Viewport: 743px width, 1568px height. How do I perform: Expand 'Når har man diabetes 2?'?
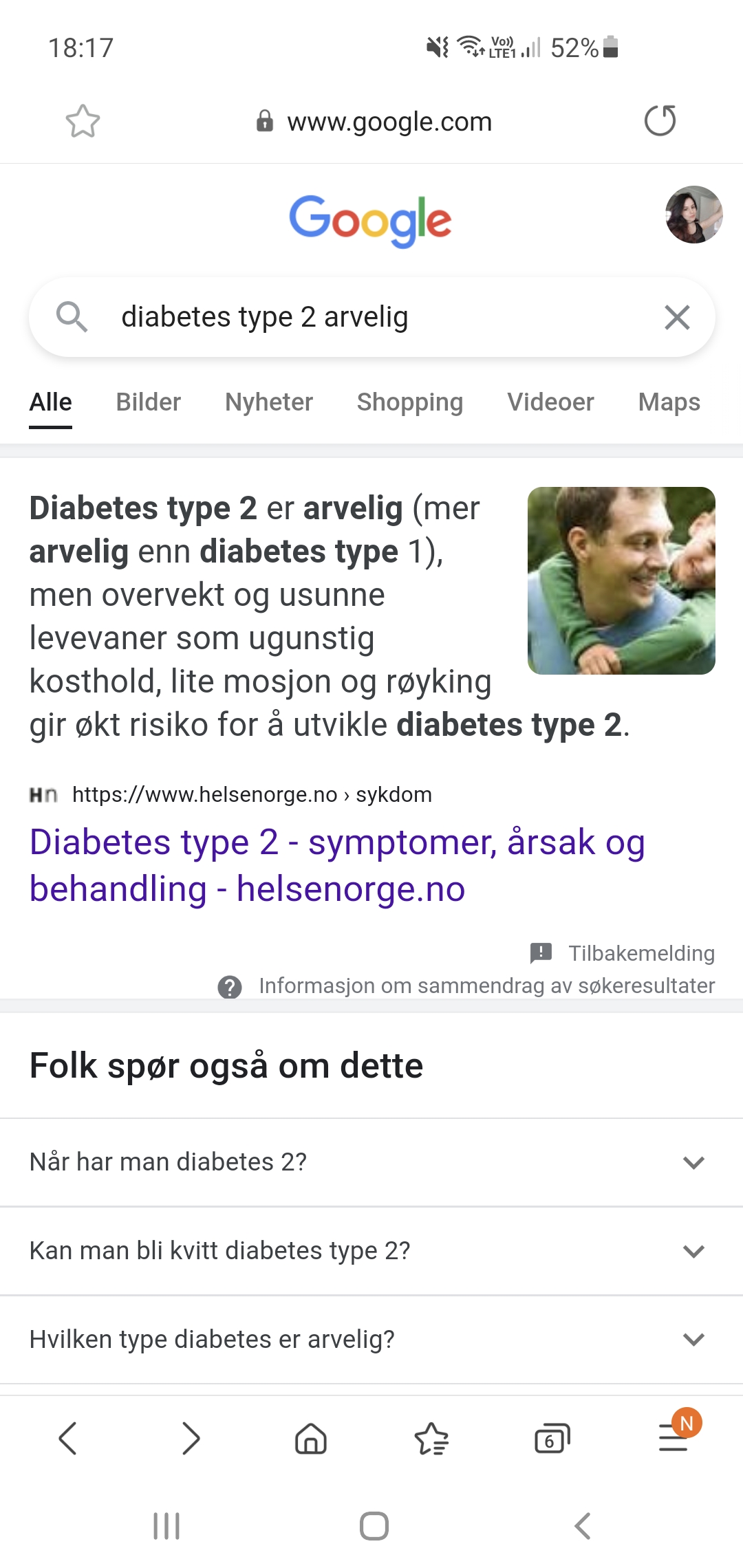371,1162
